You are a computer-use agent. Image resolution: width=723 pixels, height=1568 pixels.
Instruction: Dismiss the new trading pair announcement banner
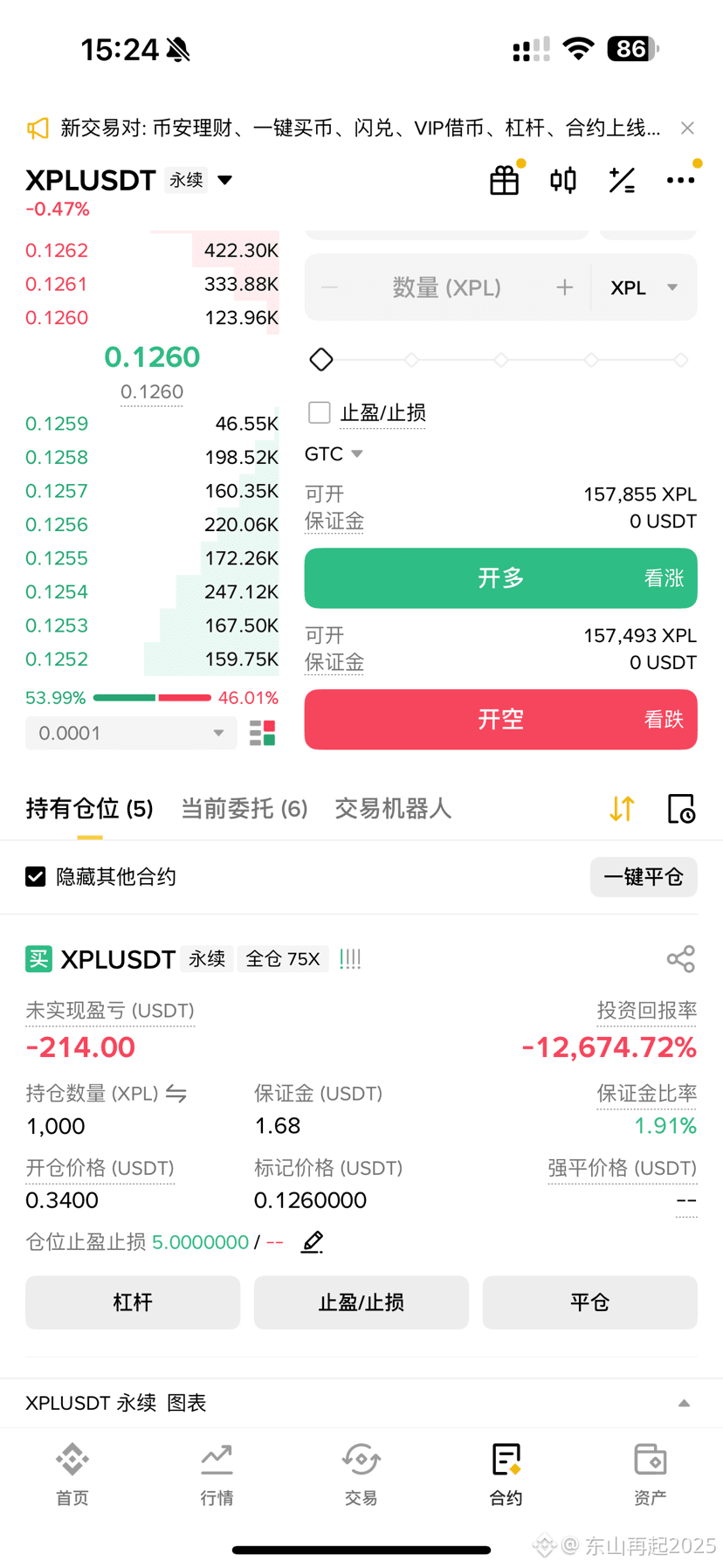click(x=687, y=128)
